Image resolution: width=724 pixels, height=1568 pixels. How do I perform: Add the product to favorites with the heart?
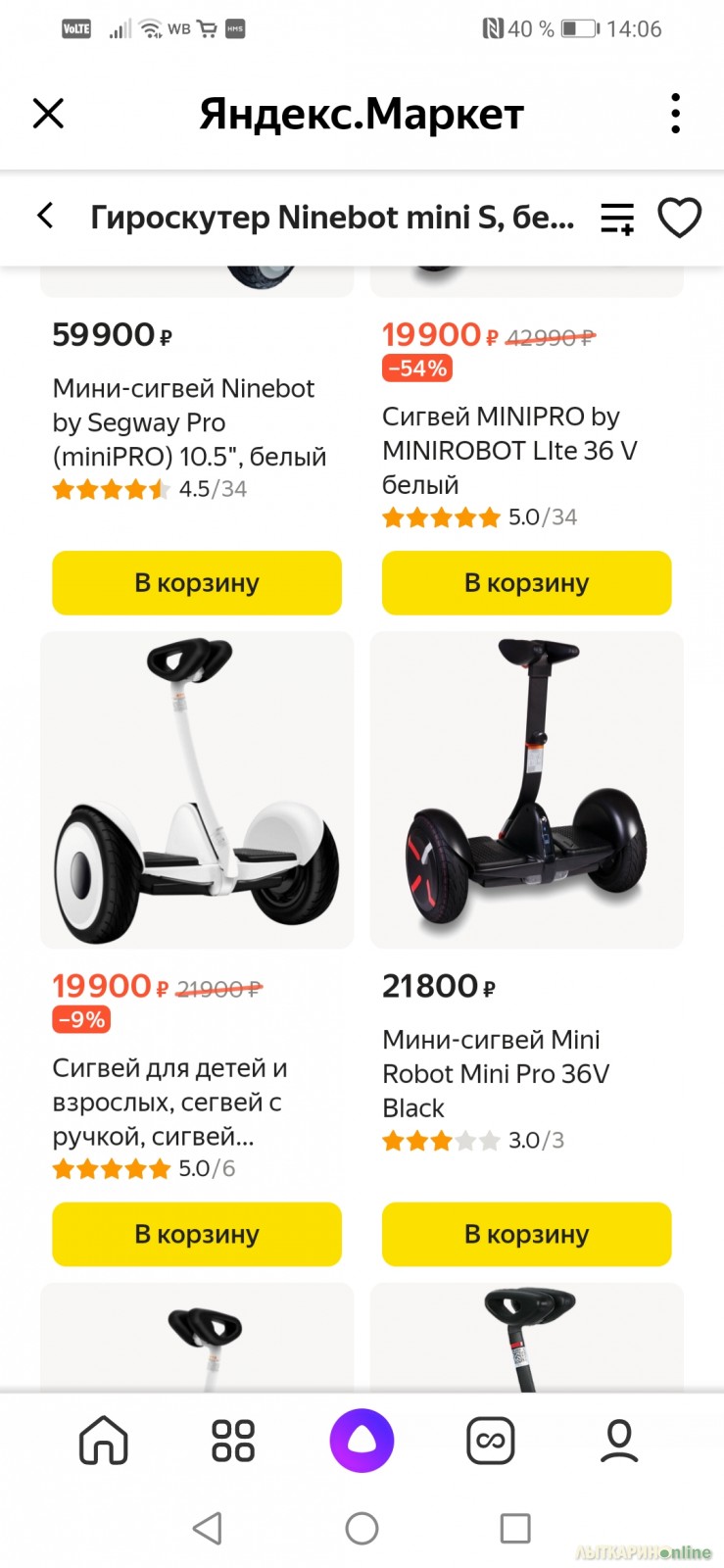pyautogui.click(x=679, y=218)
